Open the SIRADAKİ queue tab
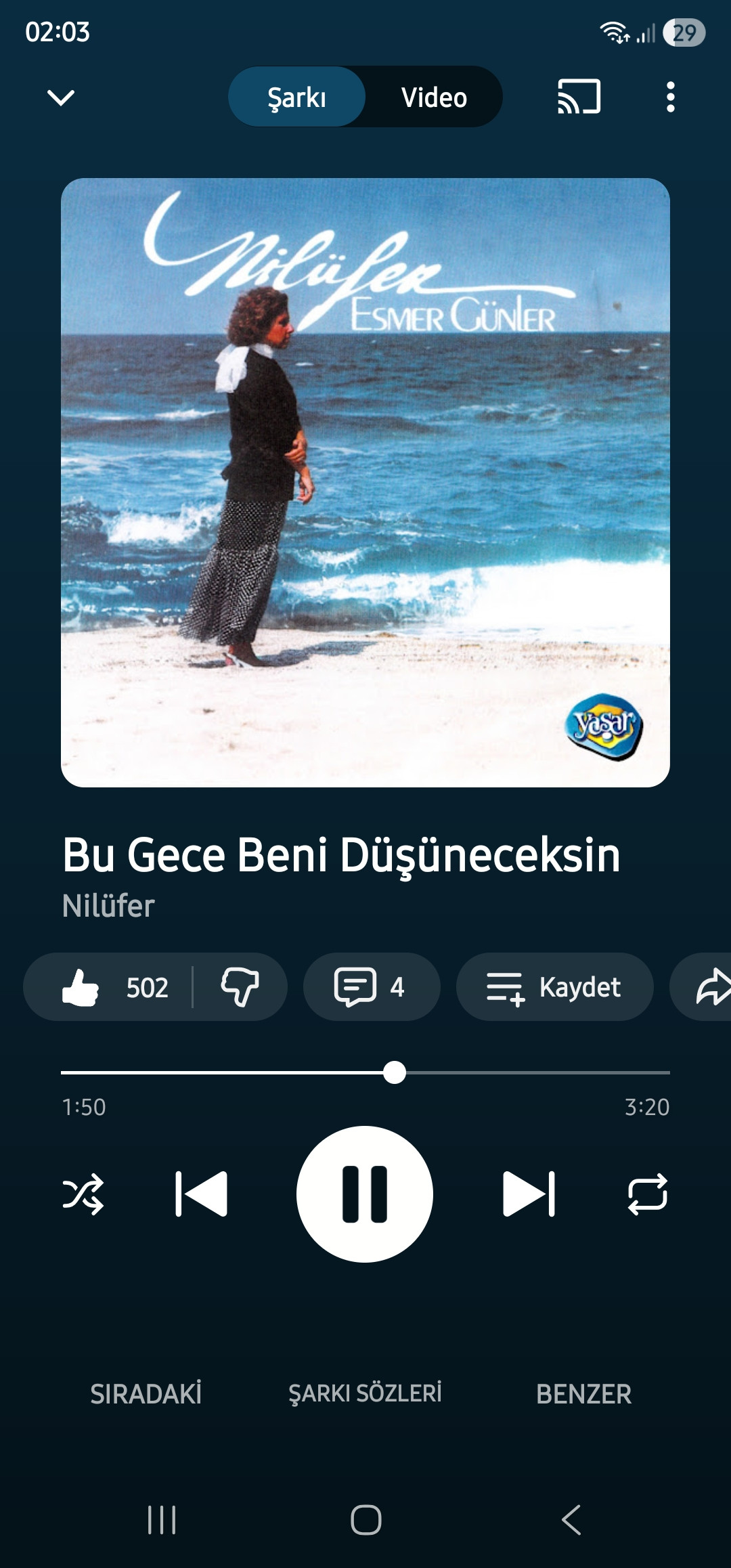This screenshot has width=731, height=1568. tap(146, 1394)
